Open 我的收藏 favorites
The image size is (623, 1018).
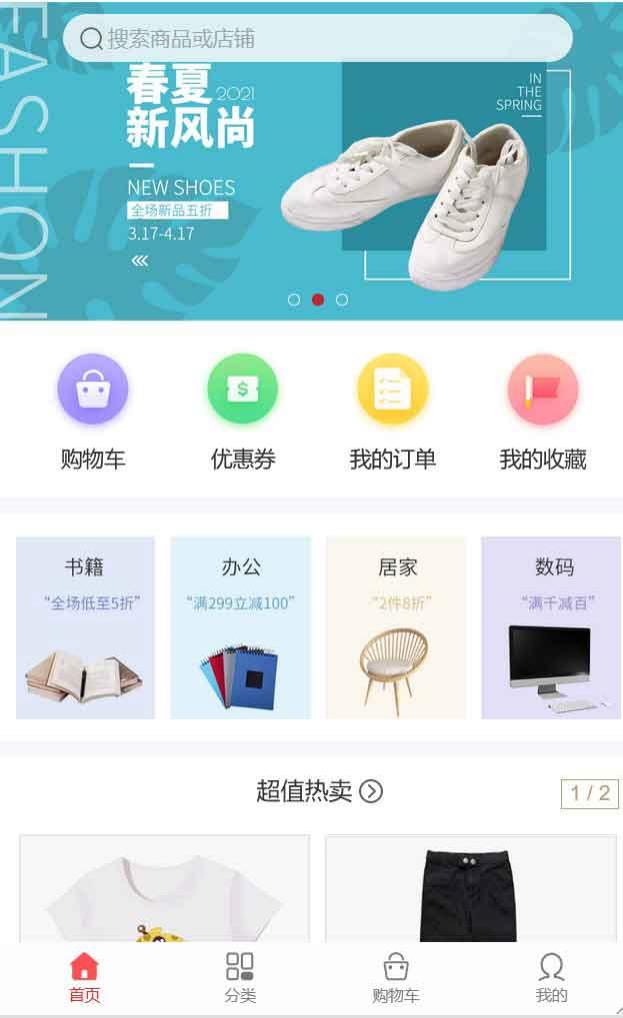coord(542,390)
